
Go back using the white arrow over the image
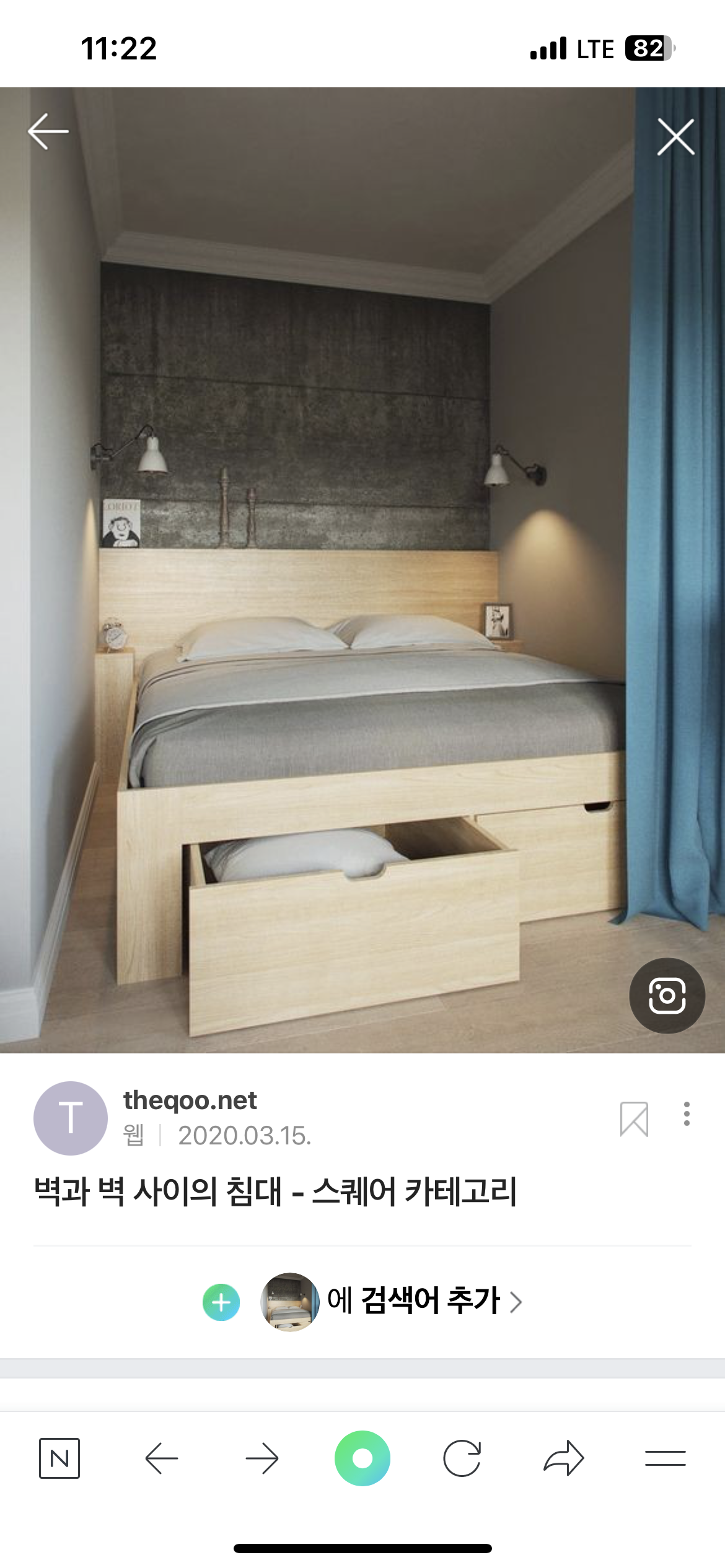coord(48,131)
